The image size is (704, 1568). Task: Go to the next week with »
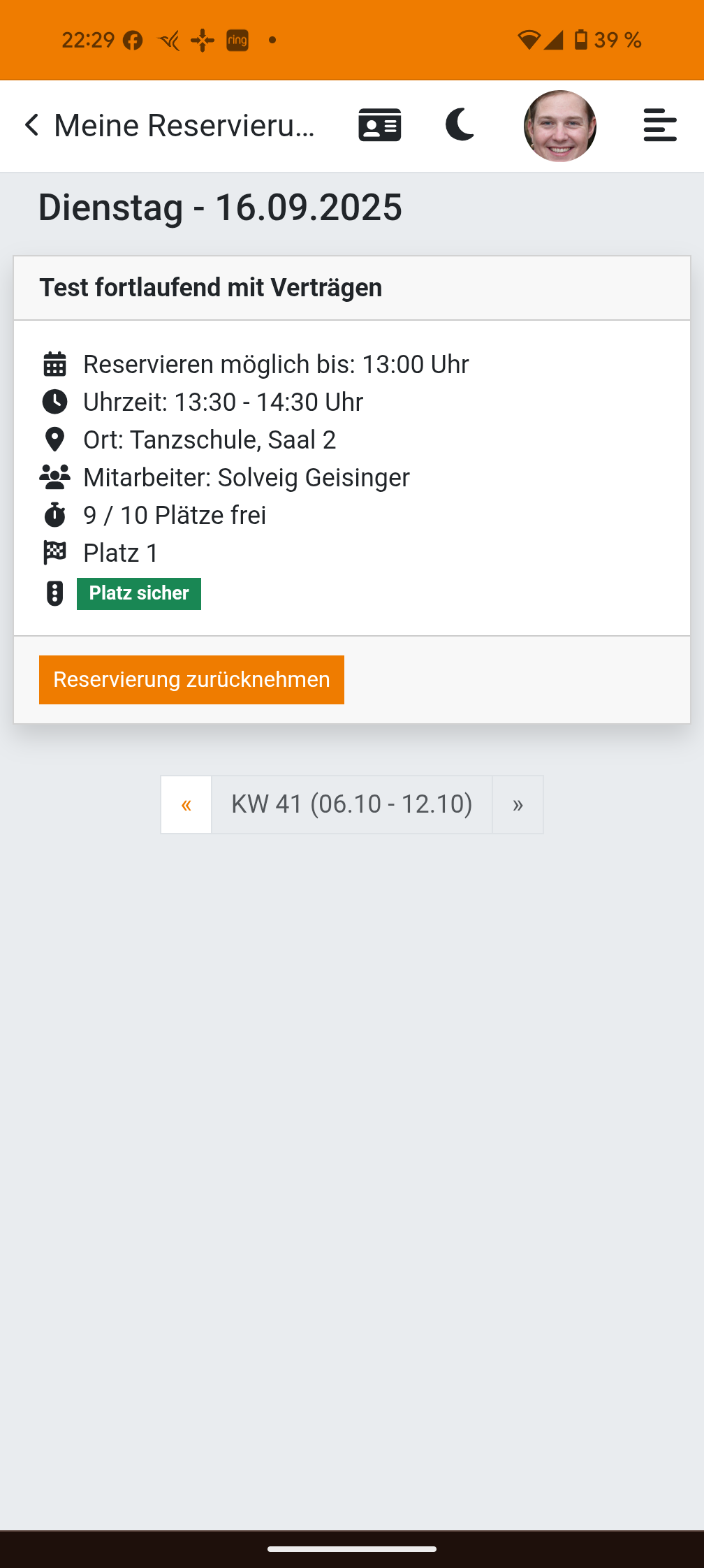coord(518,804)
